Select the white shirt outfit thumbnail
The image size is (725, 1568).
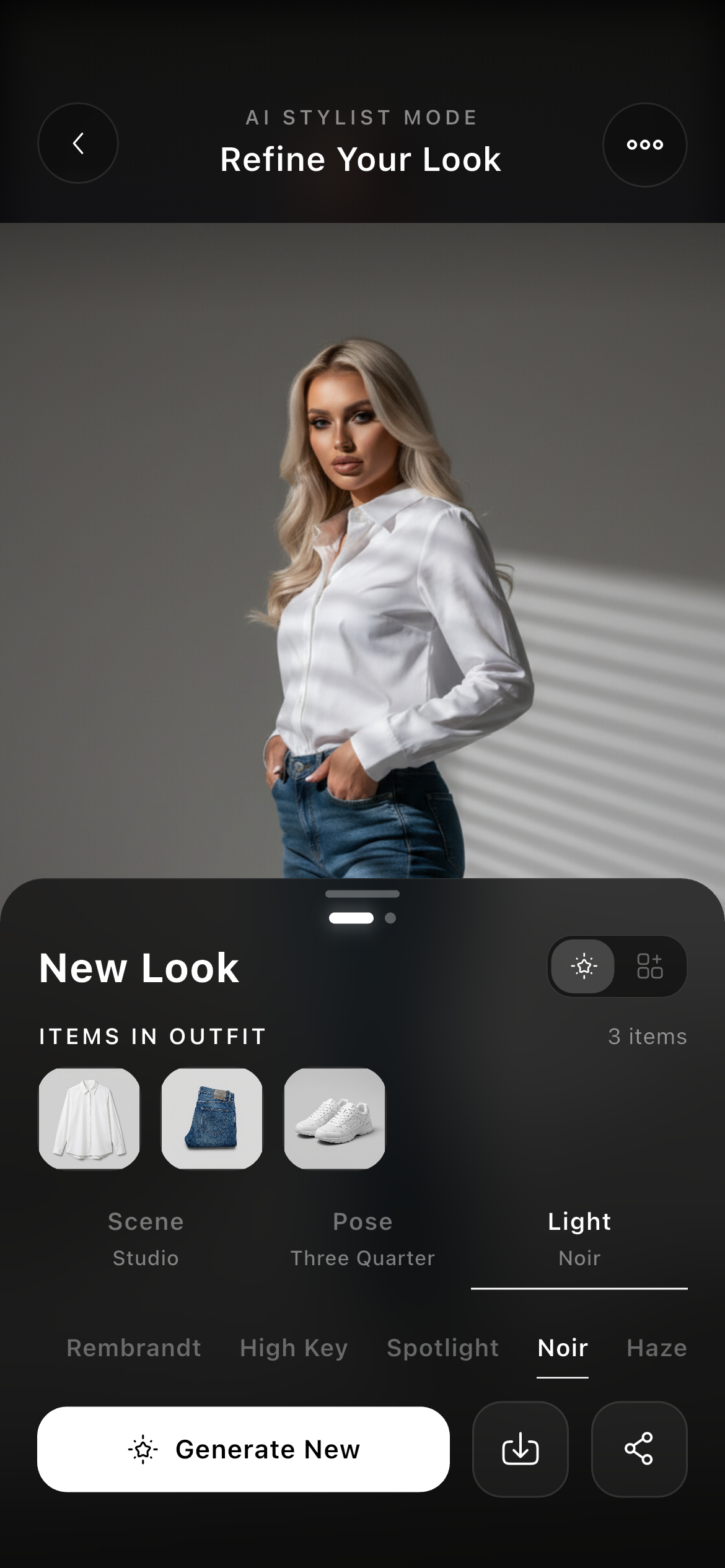pyautogui.click(x=89, y=1119)
